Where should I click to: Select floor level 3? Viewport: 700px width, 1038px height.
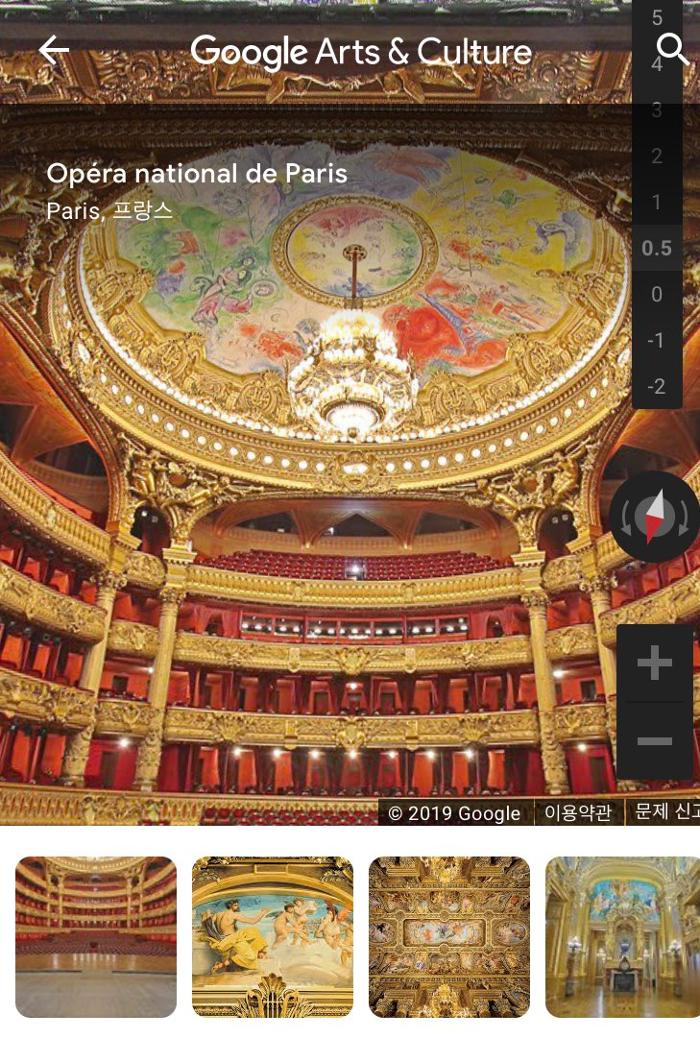(657, 110)
